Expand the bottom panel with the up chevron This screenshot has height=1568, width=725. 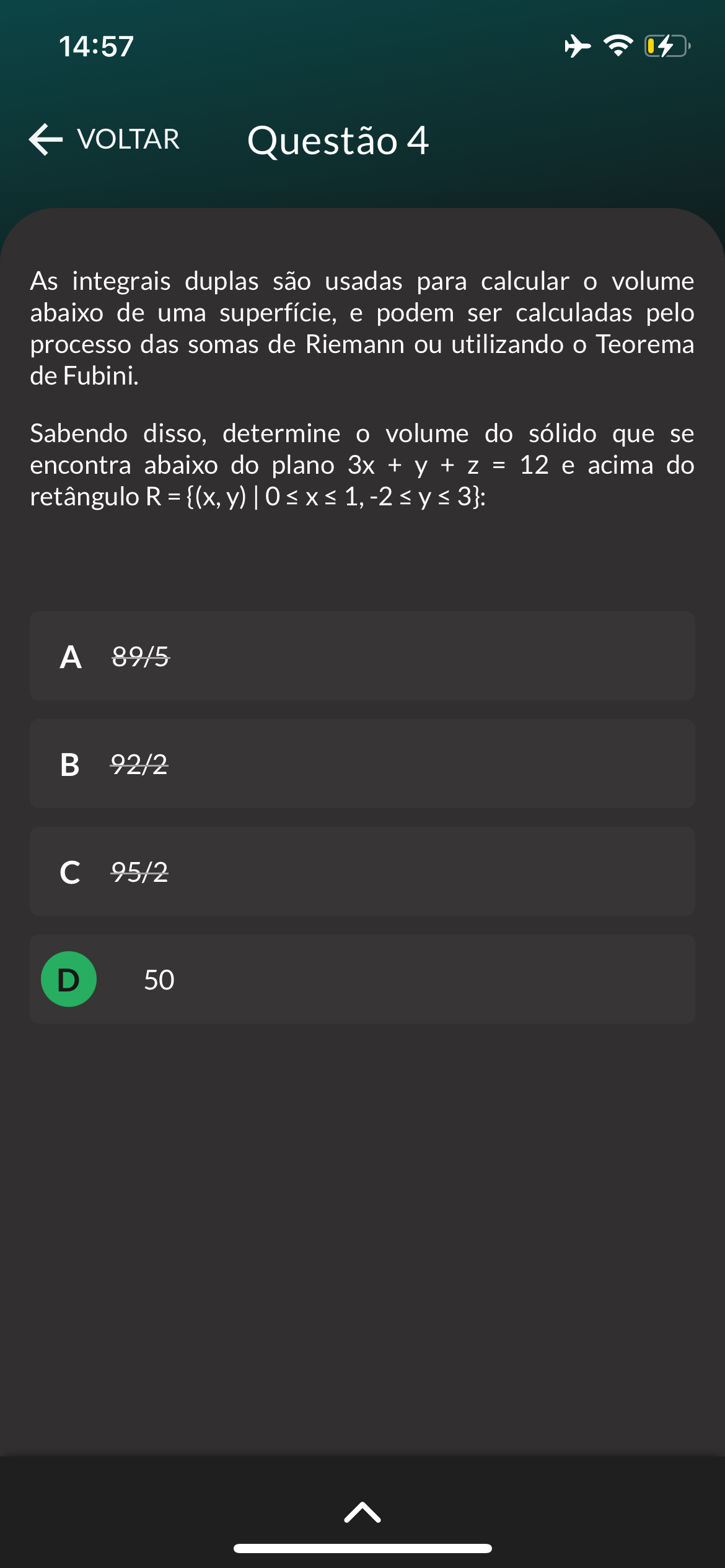click(362, 1512)
